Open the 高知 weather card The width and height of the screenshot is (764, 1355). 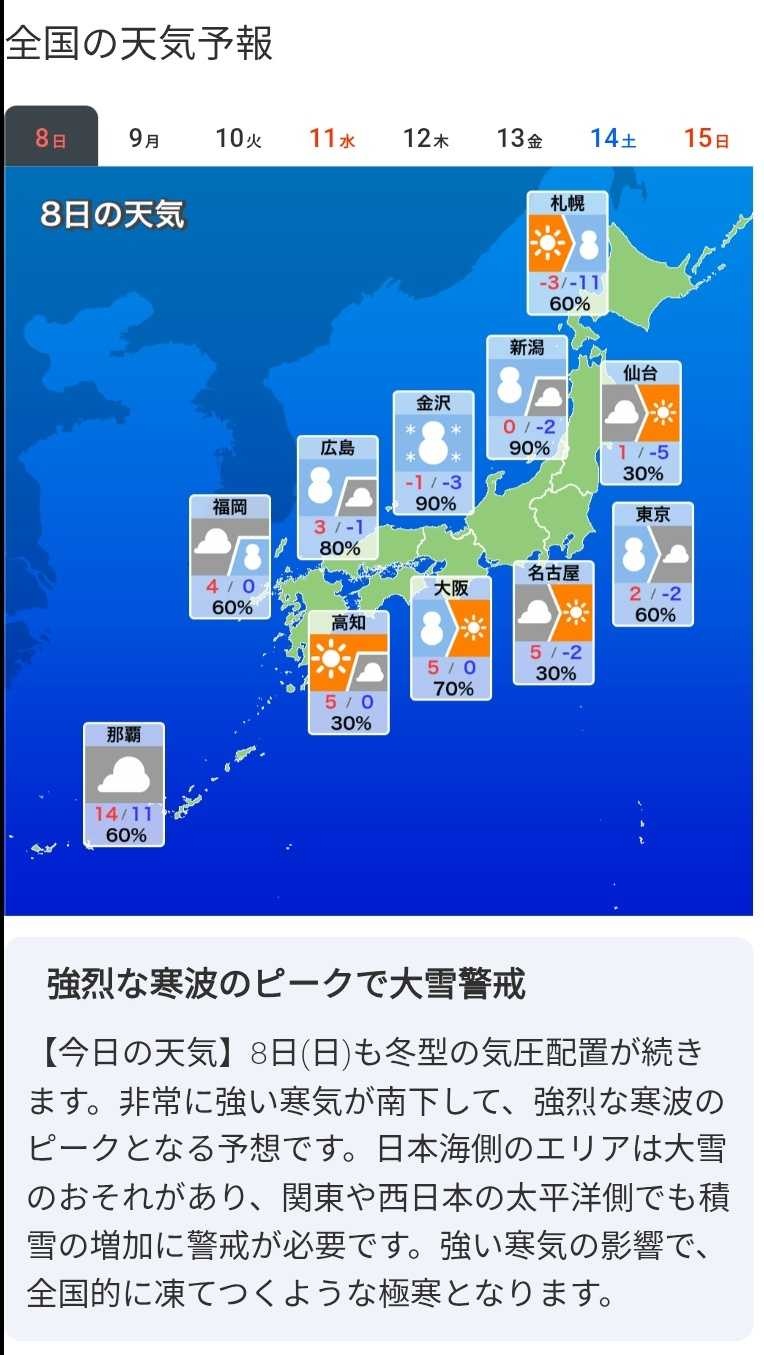pos(348,672)
